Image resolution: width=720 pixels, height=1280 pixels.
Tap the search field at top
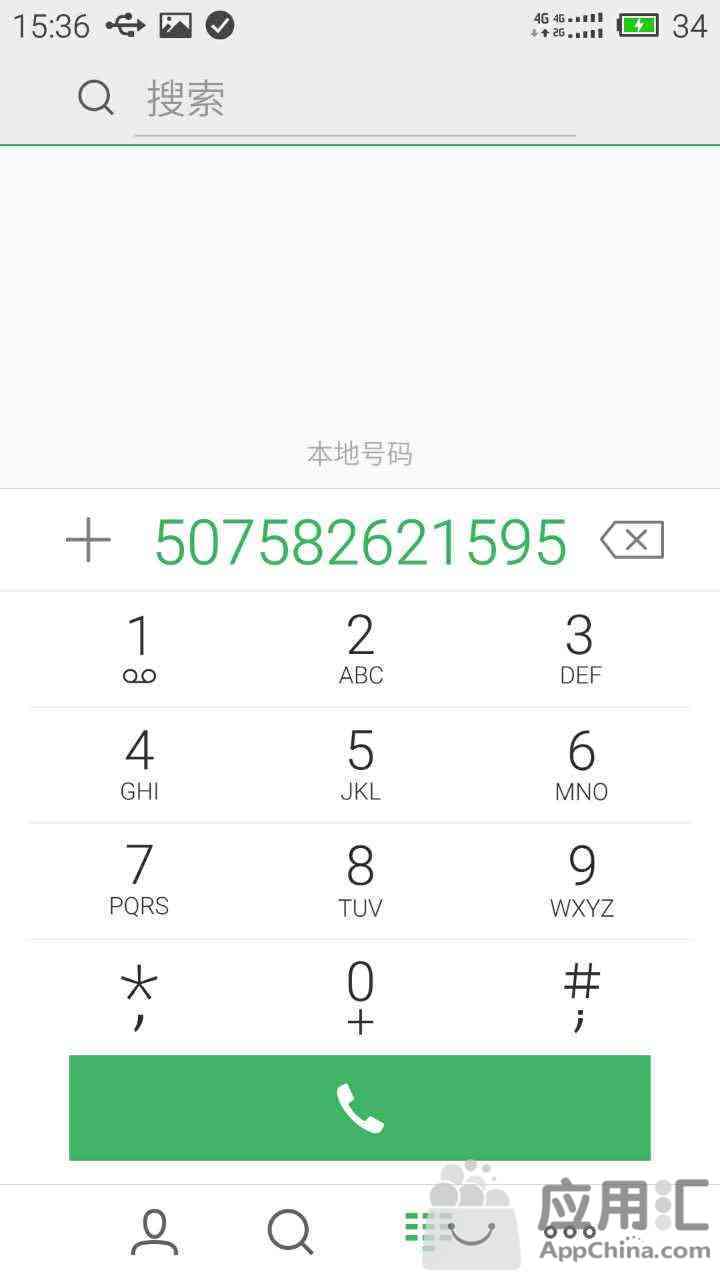pos(355,99)
